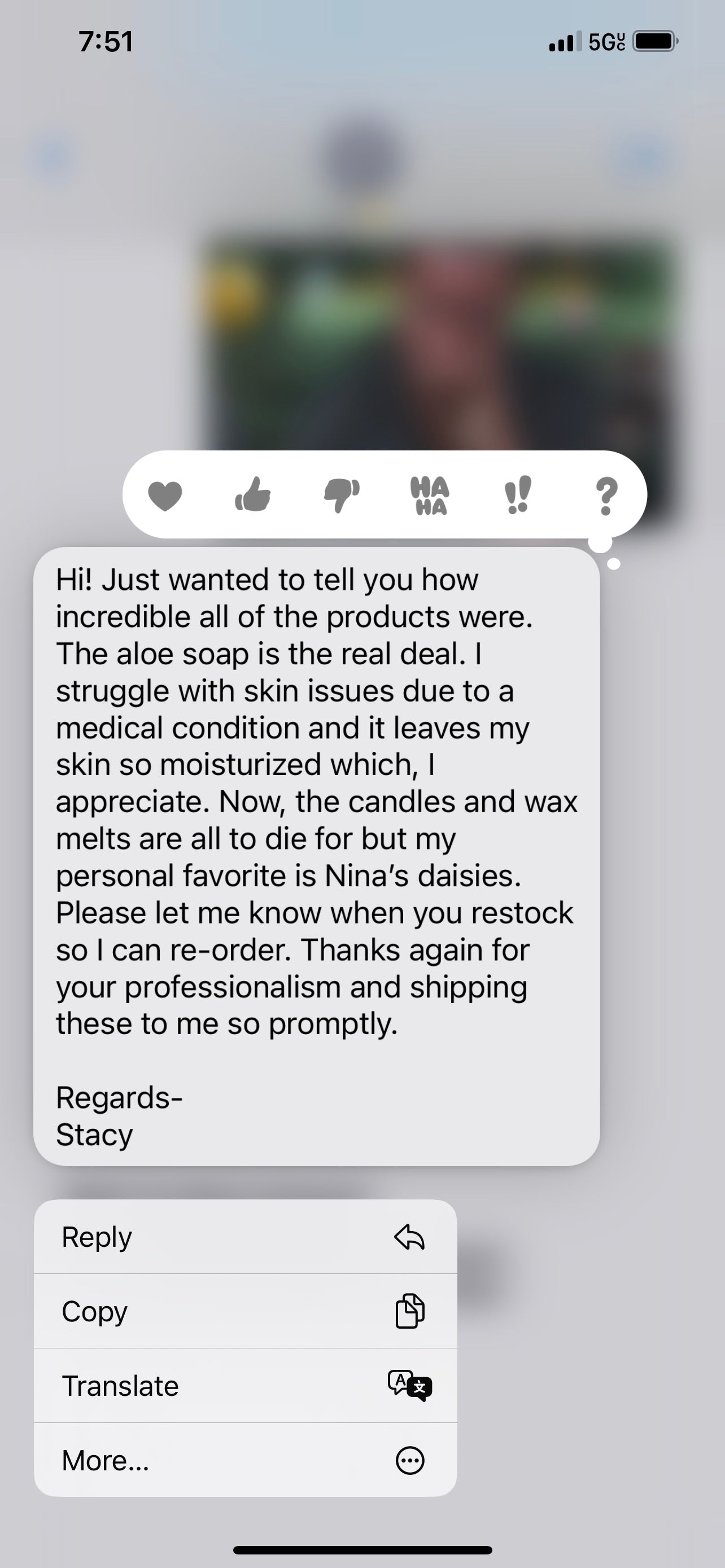Add a thumbs up reaction

click(252, 494)
